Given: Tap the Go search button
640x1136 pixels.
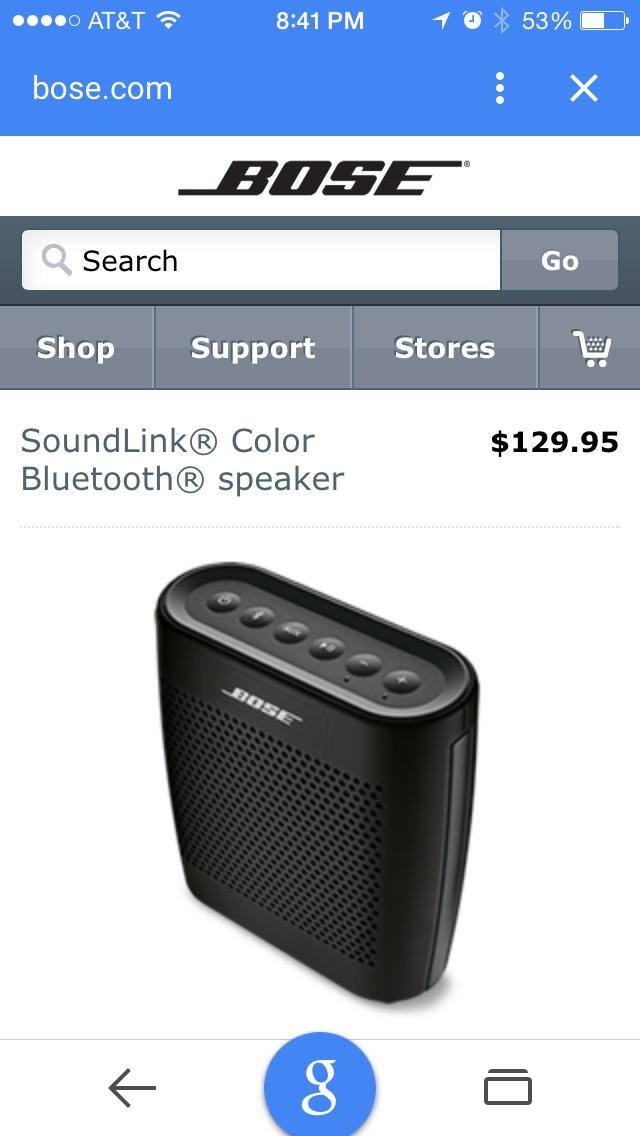Looking at the screenshot, I should (559, 260).
